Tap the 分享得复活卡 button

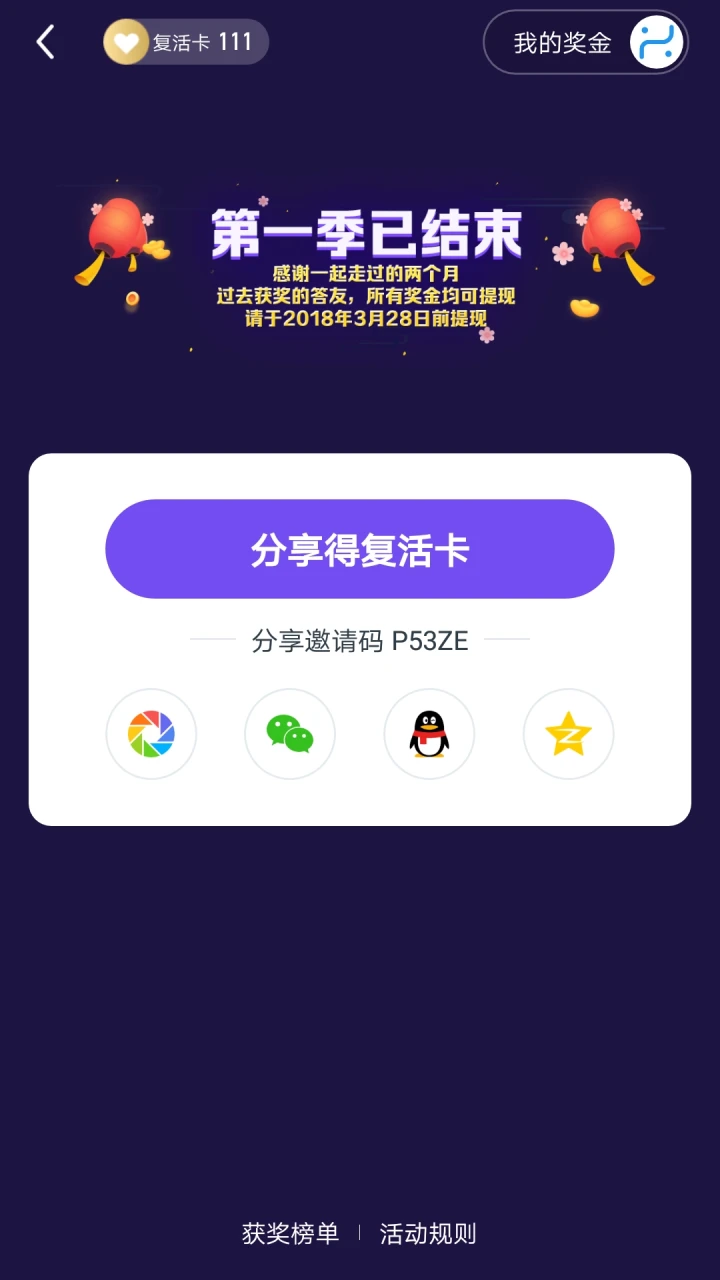pos(360,549)
